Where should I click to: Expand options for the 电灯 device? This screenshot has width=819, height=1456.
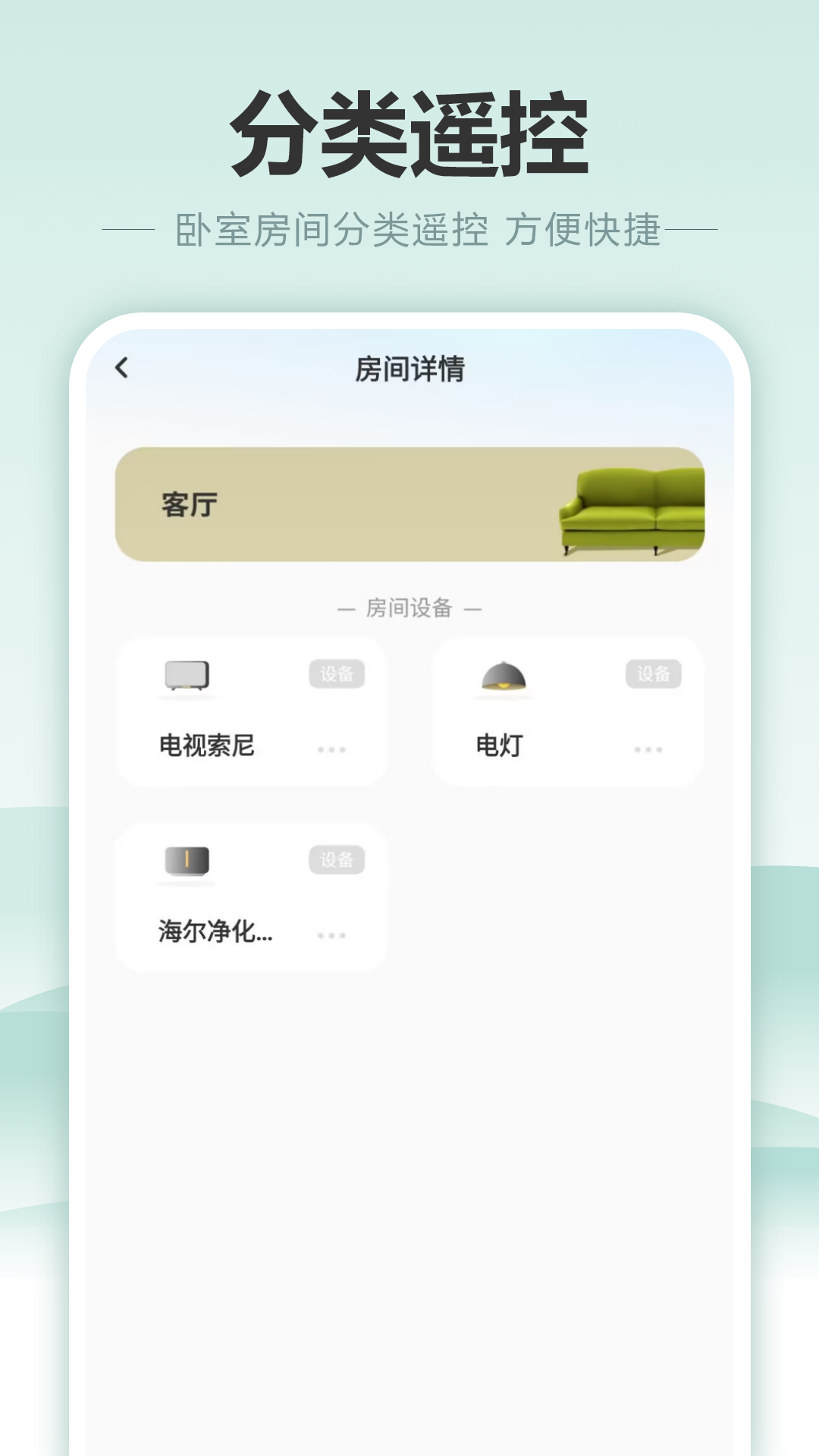tap(648, 748)
